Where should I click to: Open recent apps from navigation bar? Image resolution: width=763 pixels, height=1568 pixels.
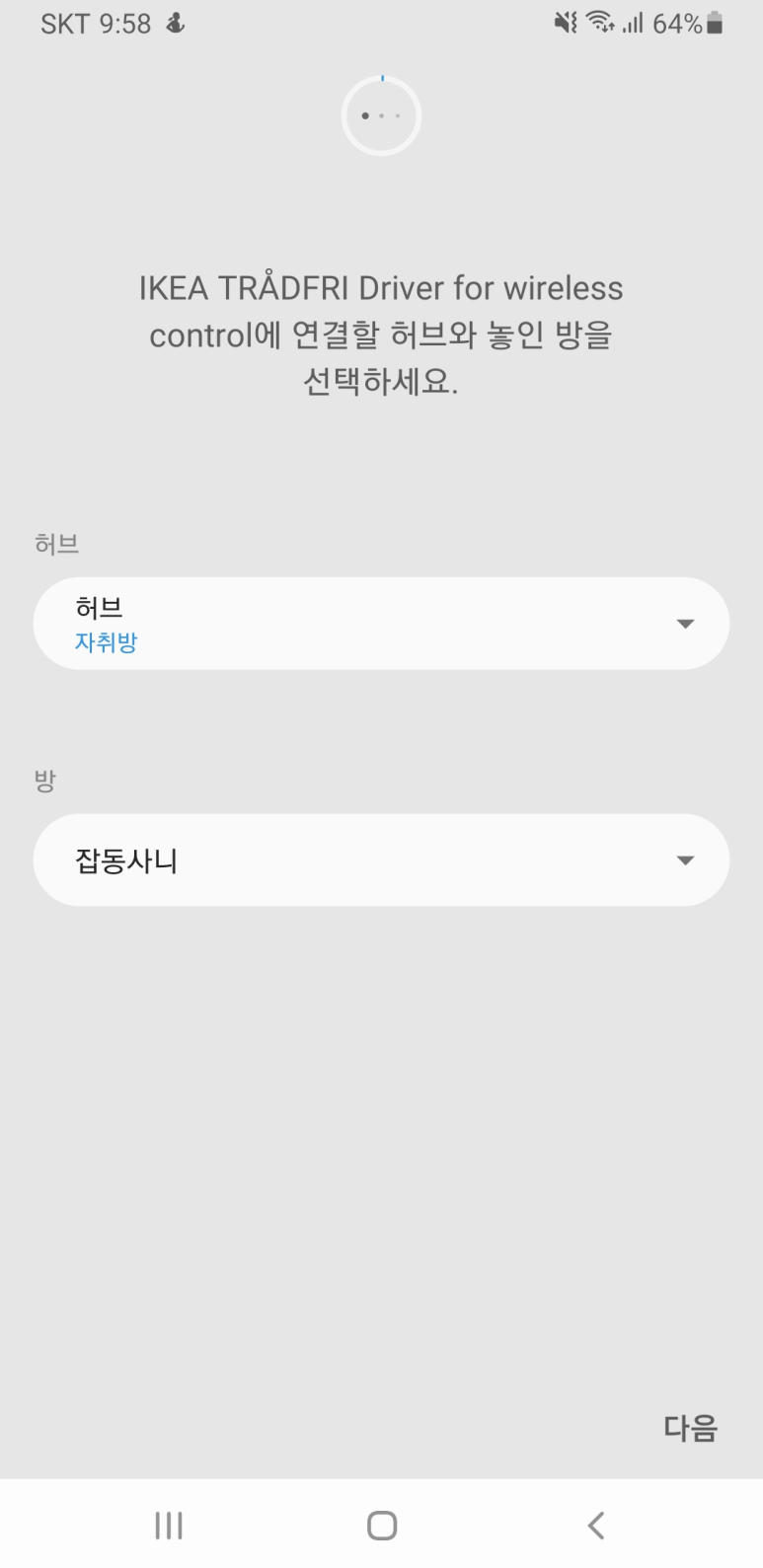169,1526
